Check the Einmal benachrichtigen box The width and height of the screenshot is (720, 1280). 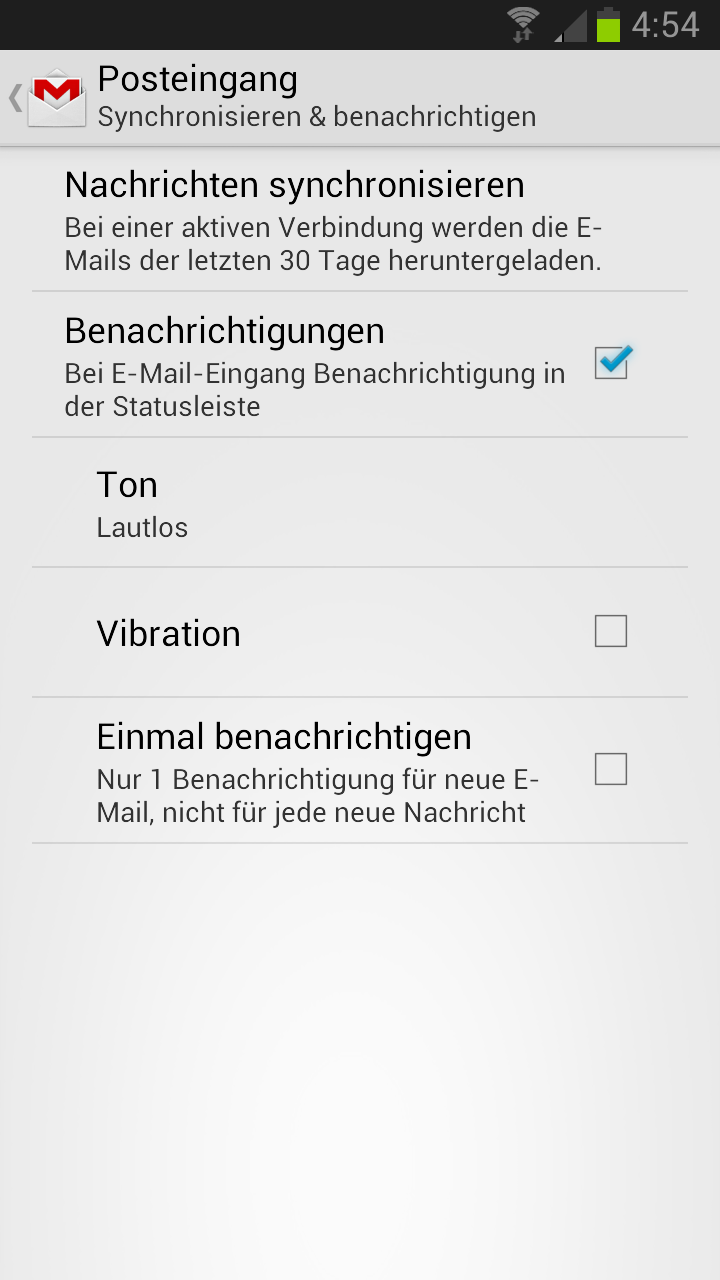[x=611, y=769]
